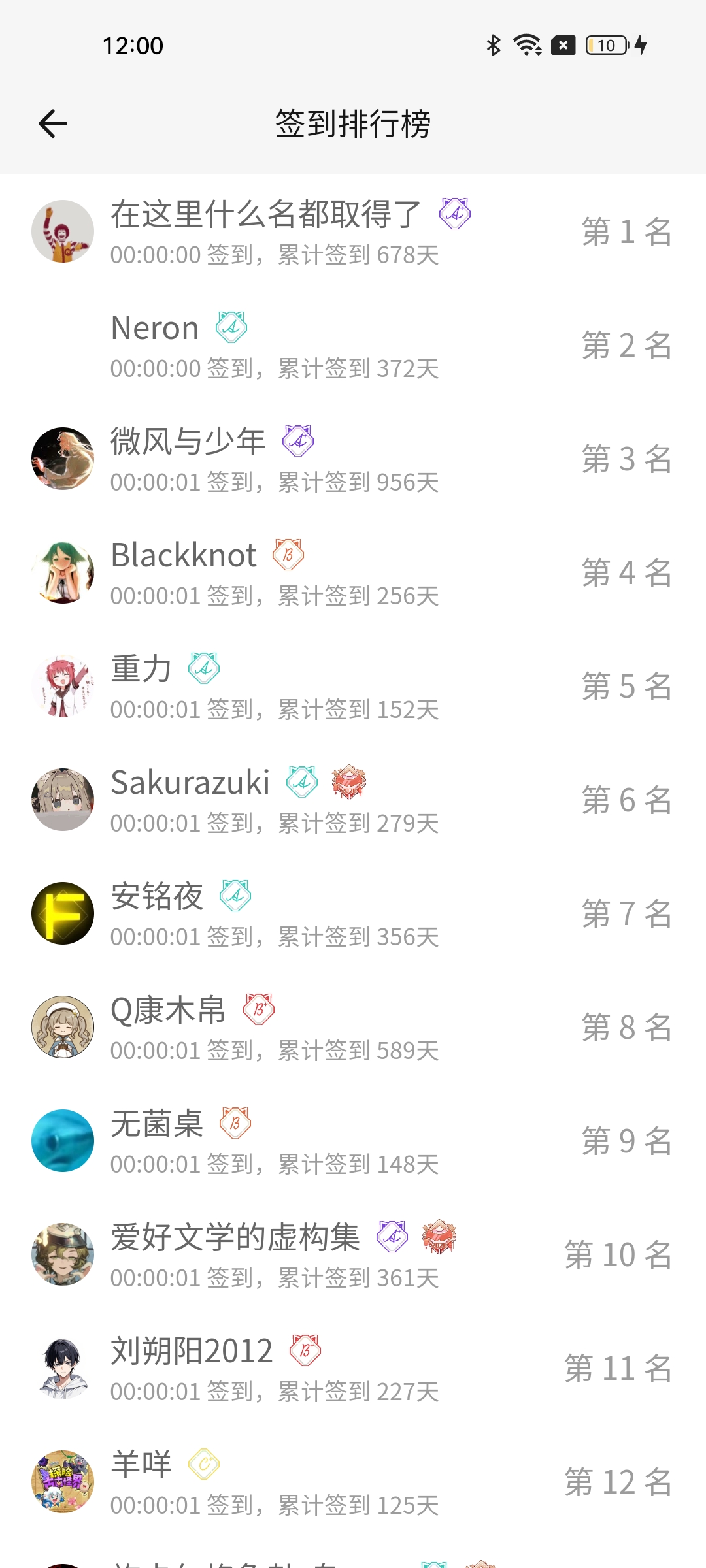Open Neron's profile from the ranking list
The image size is (706, 1568).
pyautogui.click(x=154, y=327)
